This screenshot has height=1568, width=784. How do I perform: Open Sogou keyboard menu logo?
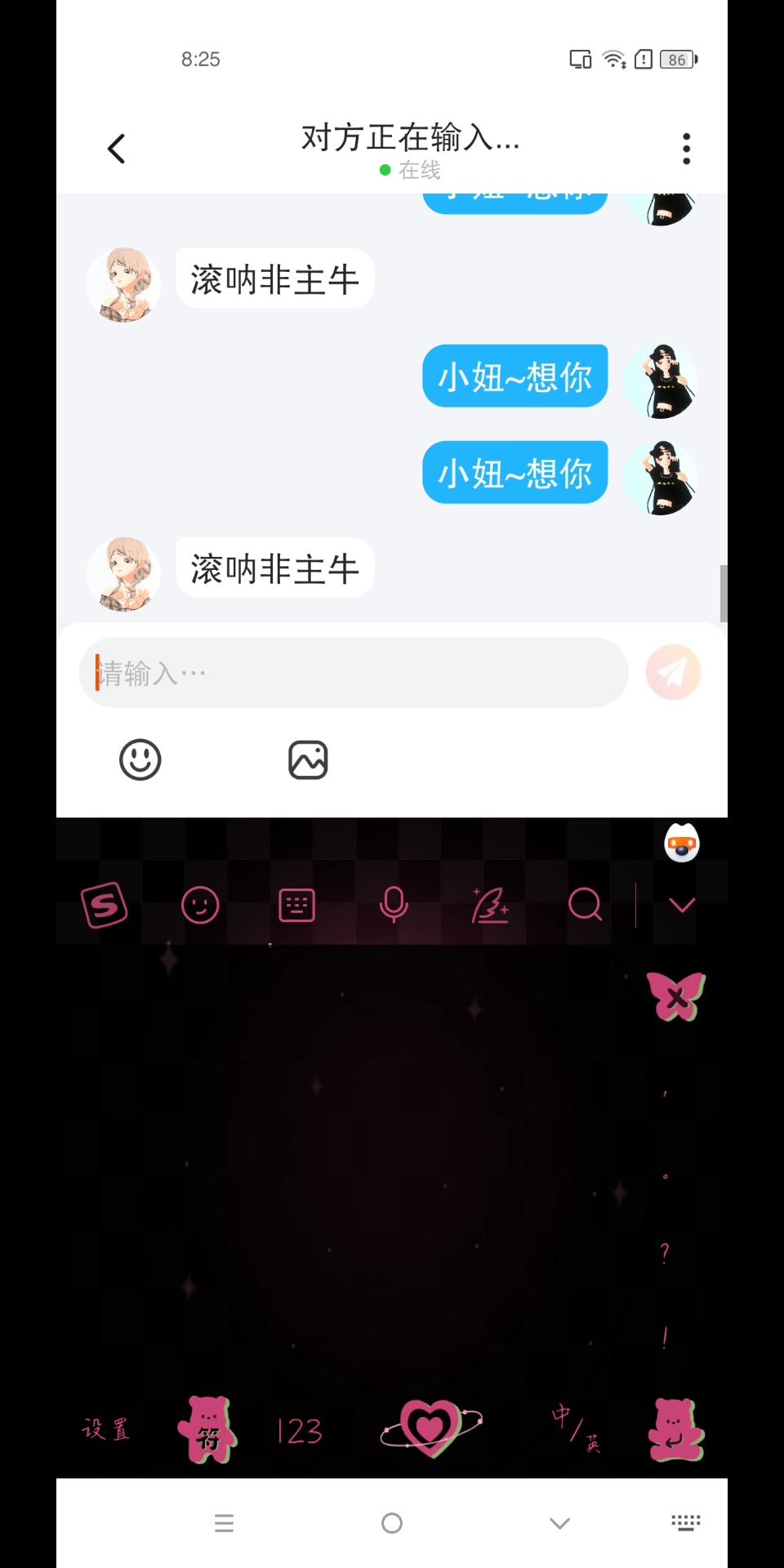click(105, 905)
